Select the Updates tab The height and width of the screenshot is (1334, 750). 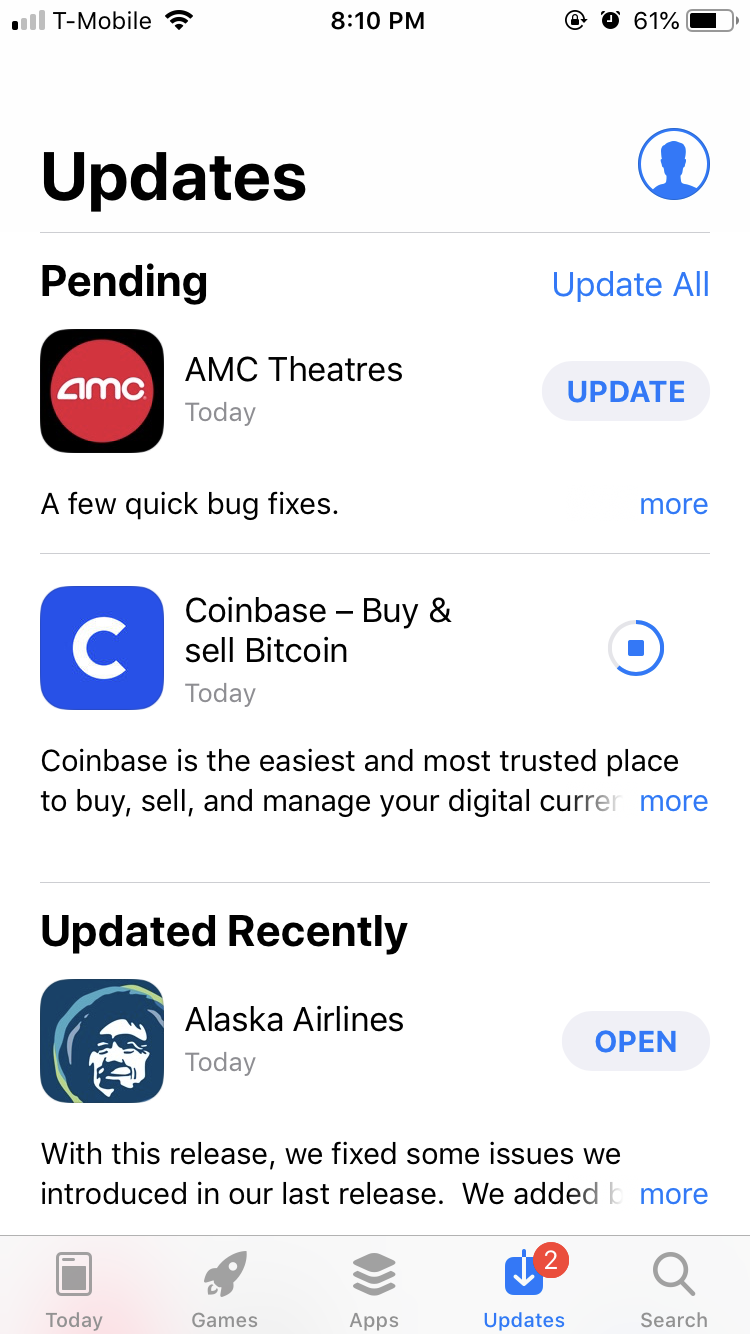tap(524, 1289)
